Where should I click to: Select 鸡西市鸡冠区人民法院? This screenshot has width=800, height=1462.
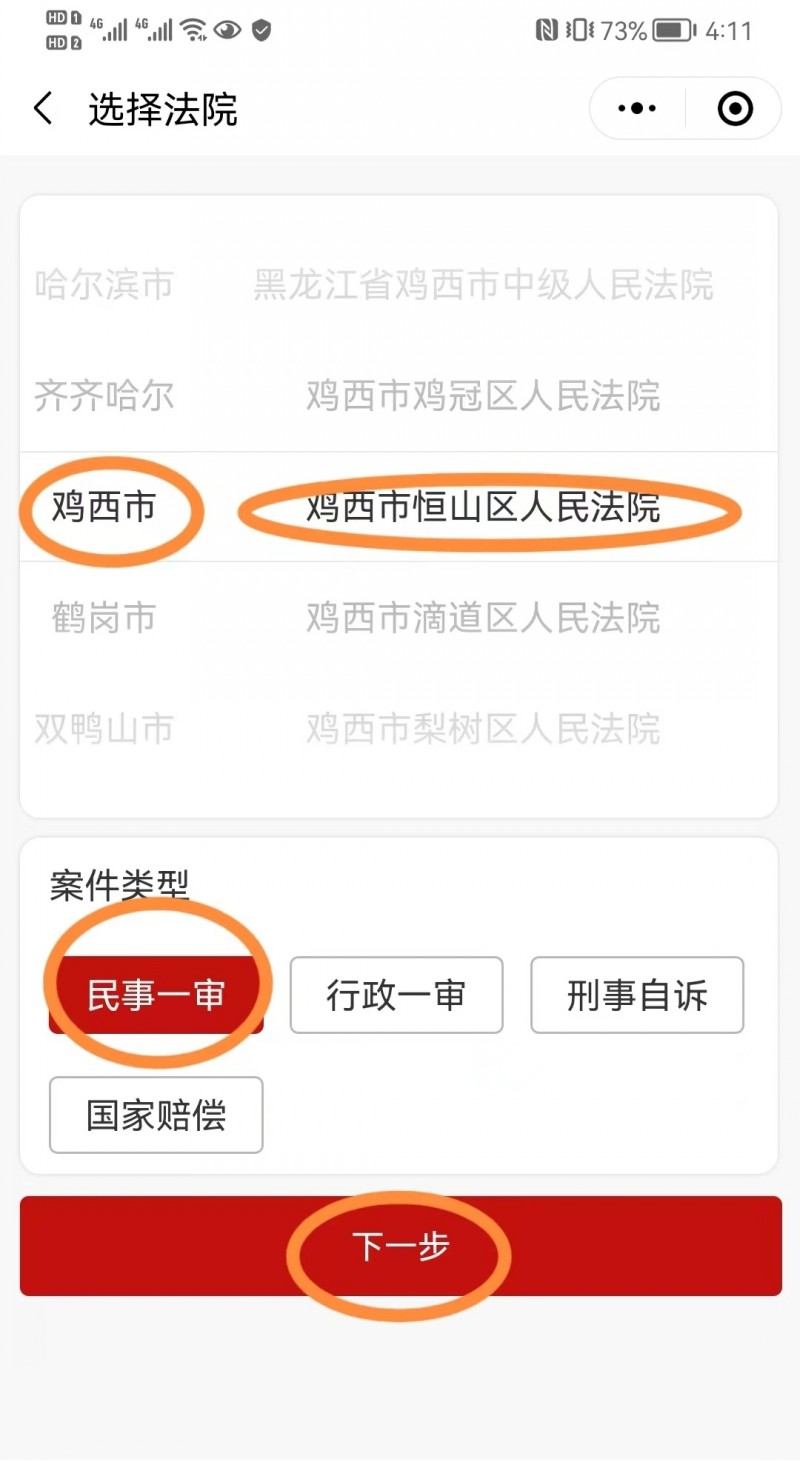coord(483,396)
